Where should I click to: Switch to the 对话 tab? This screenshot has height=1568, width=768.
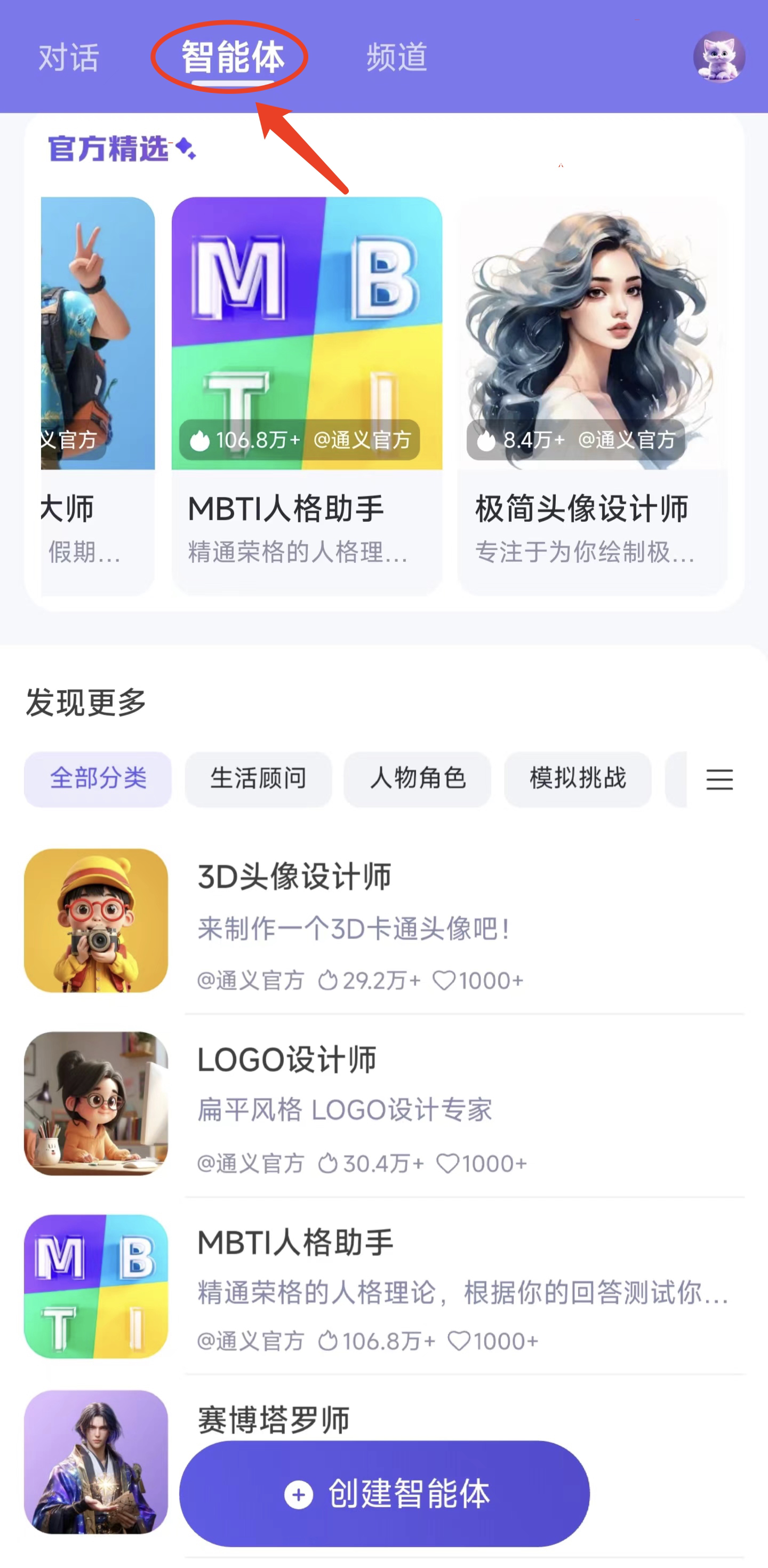click(69, 58)
